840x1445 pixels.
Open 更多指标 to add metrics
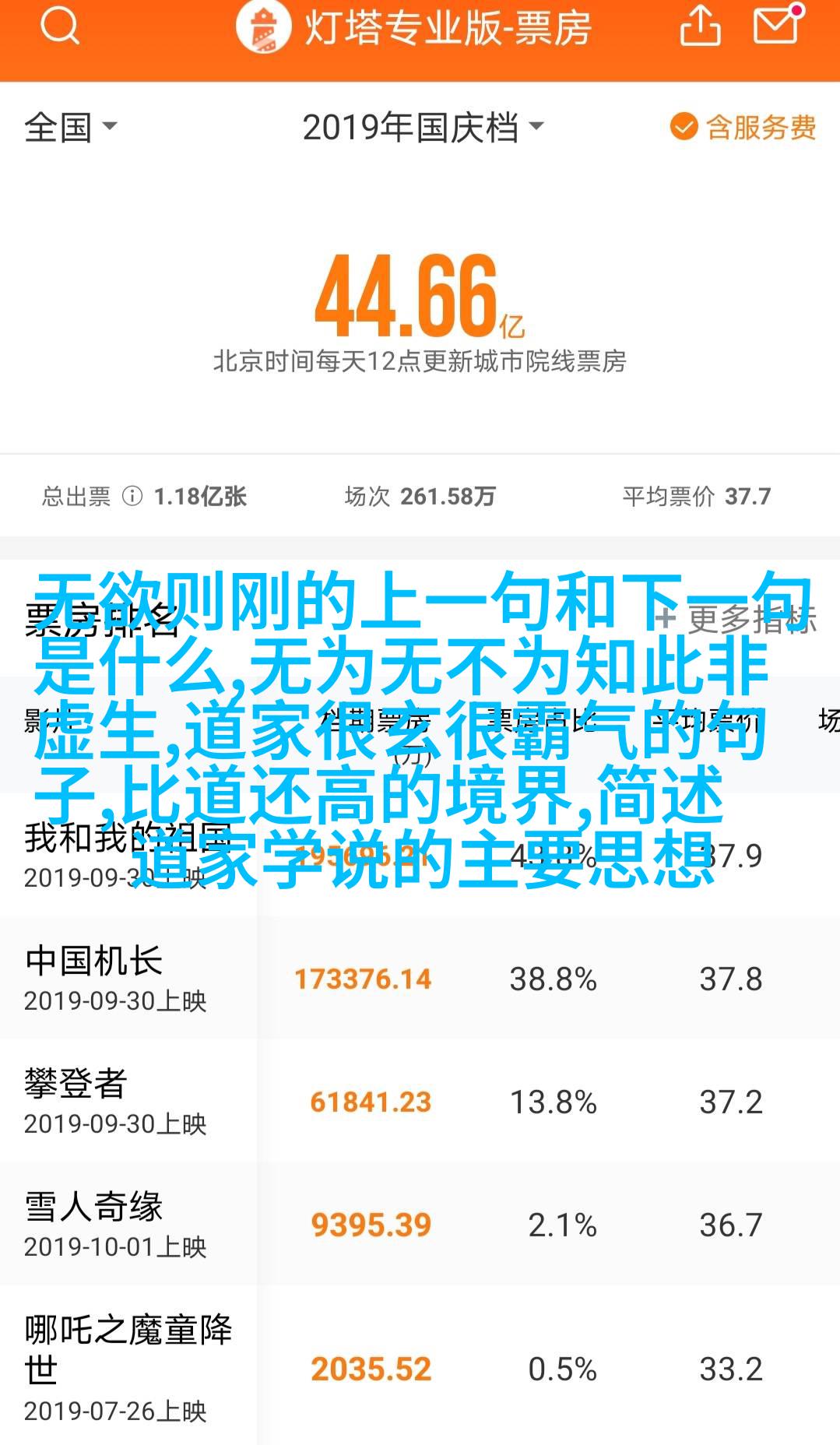tap(736, 619)
